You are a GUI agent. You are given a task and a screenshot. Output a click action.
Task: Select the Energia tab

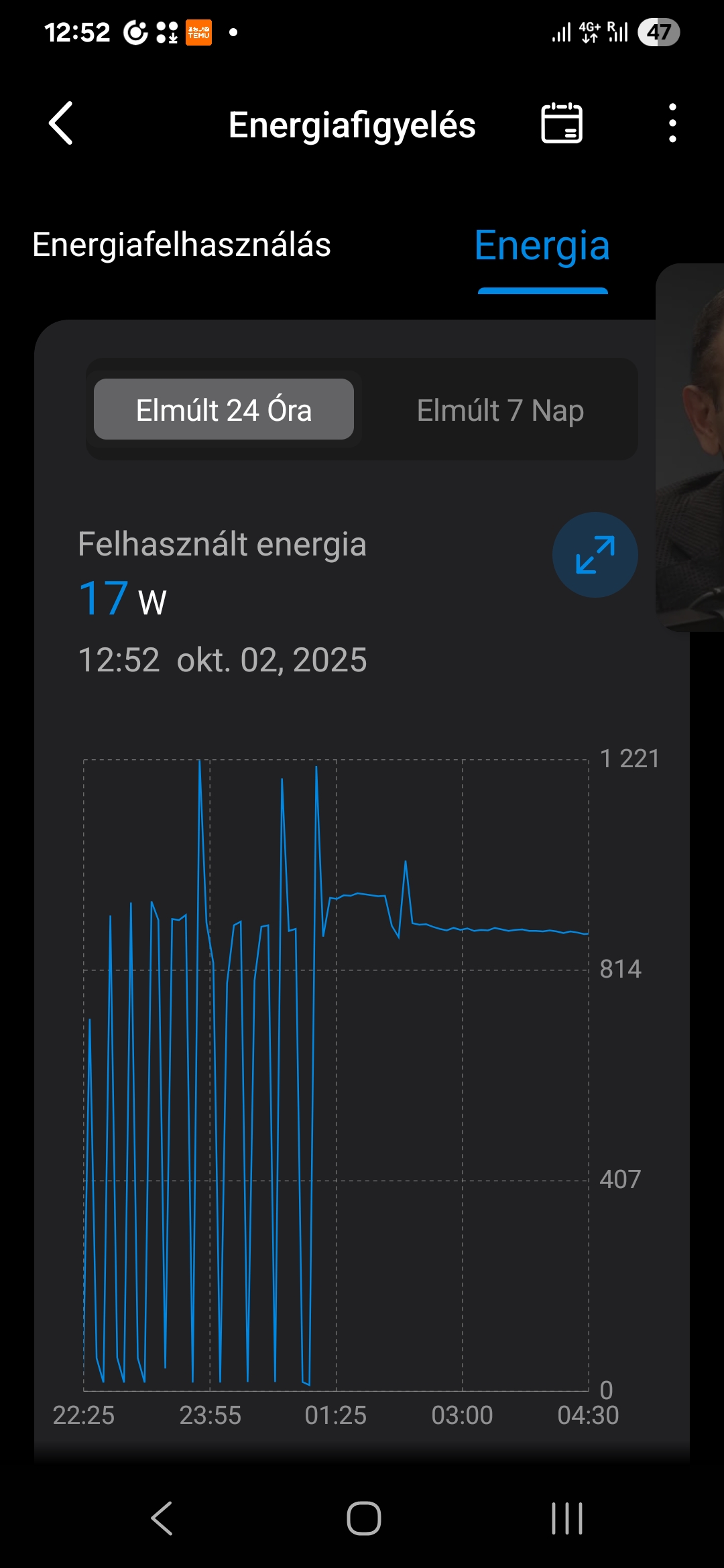pyautogui.click(x=542, y=247)
